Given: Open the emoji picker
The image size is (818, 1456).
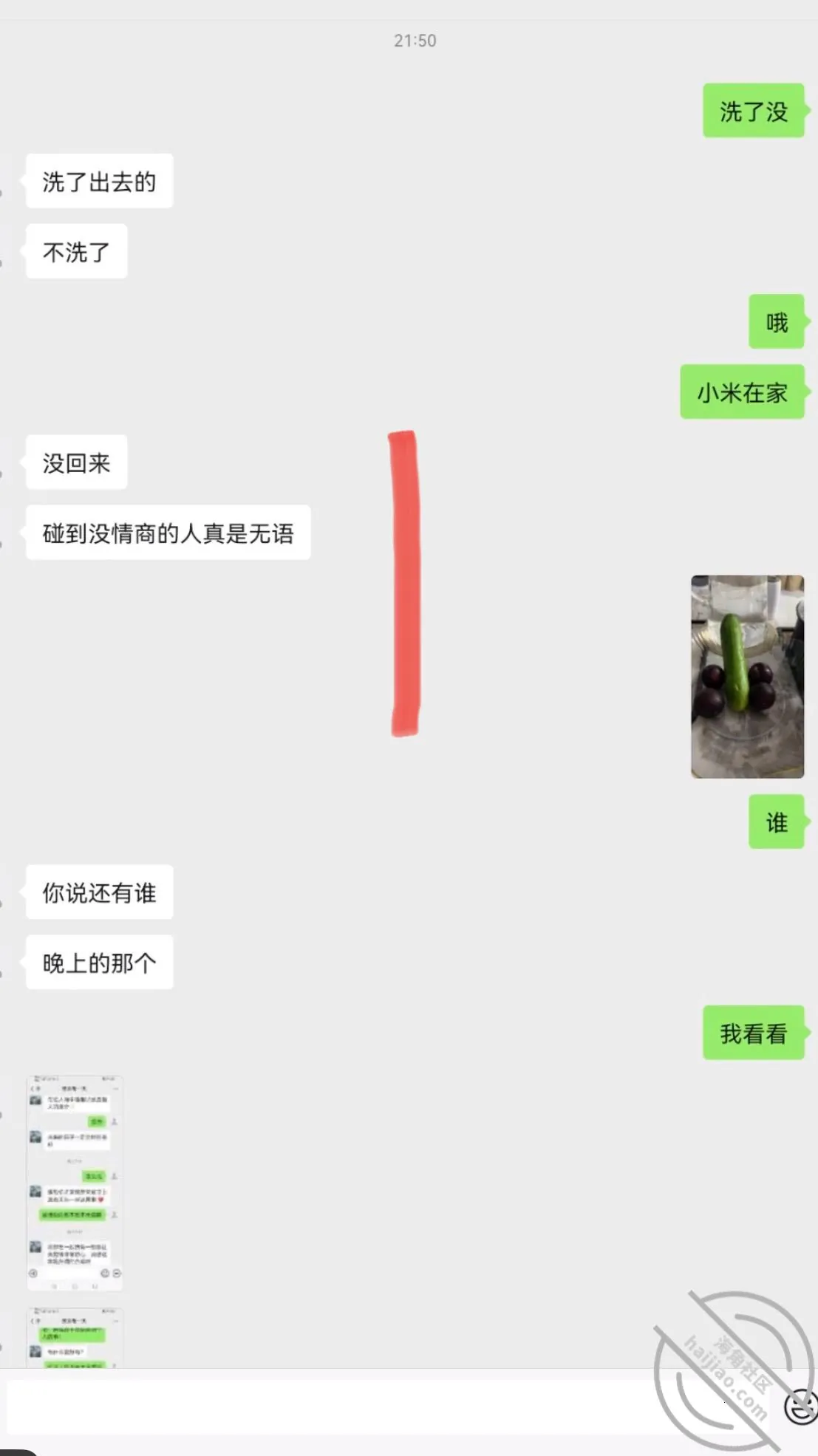Looking at the screenshot, I should (x=801, y=1406).
